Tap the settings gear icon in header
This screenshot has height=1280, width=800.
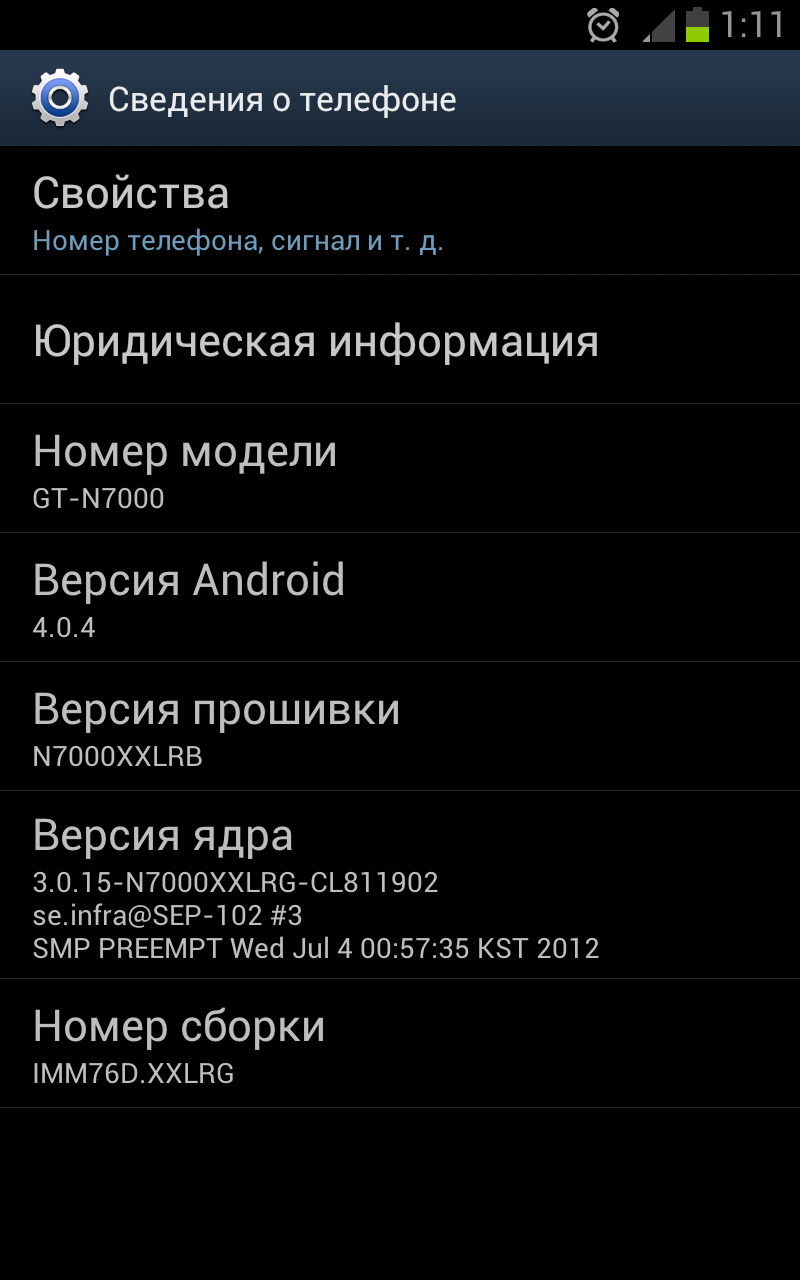point(60,98)
